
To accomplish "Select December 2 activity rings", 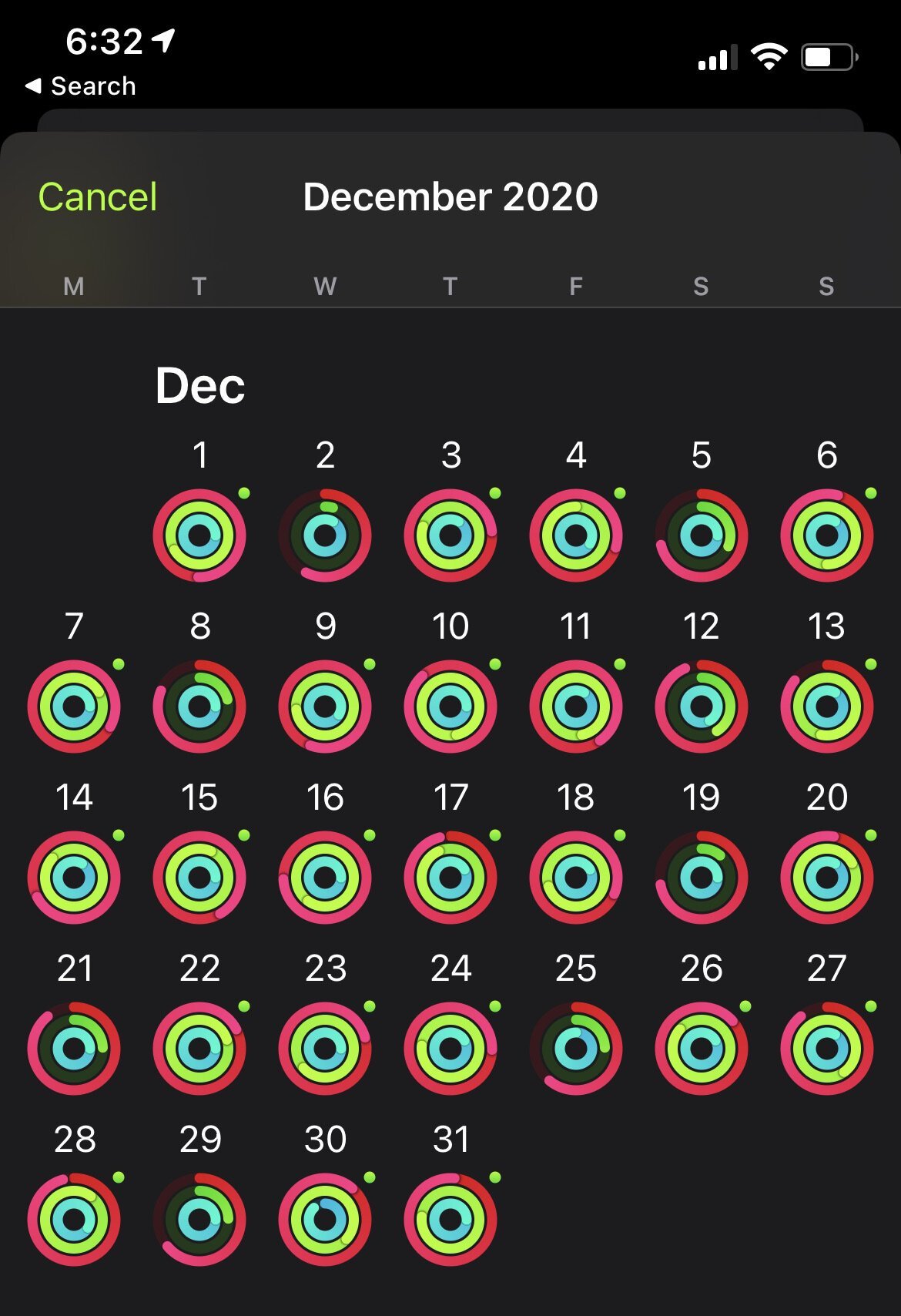I will (325, 535).
